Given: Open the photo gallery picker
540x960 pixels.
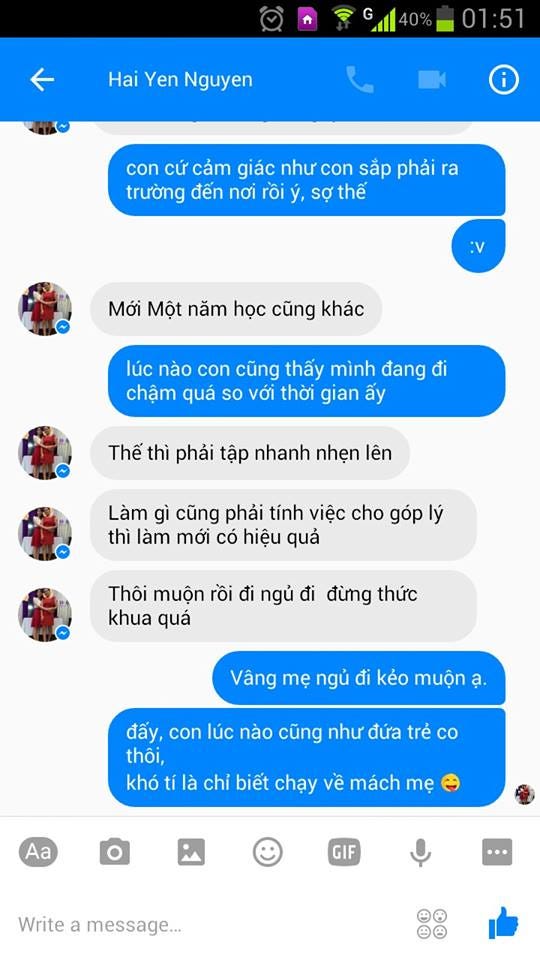Looking at the screenshot, I should click(x=191, y=852).
